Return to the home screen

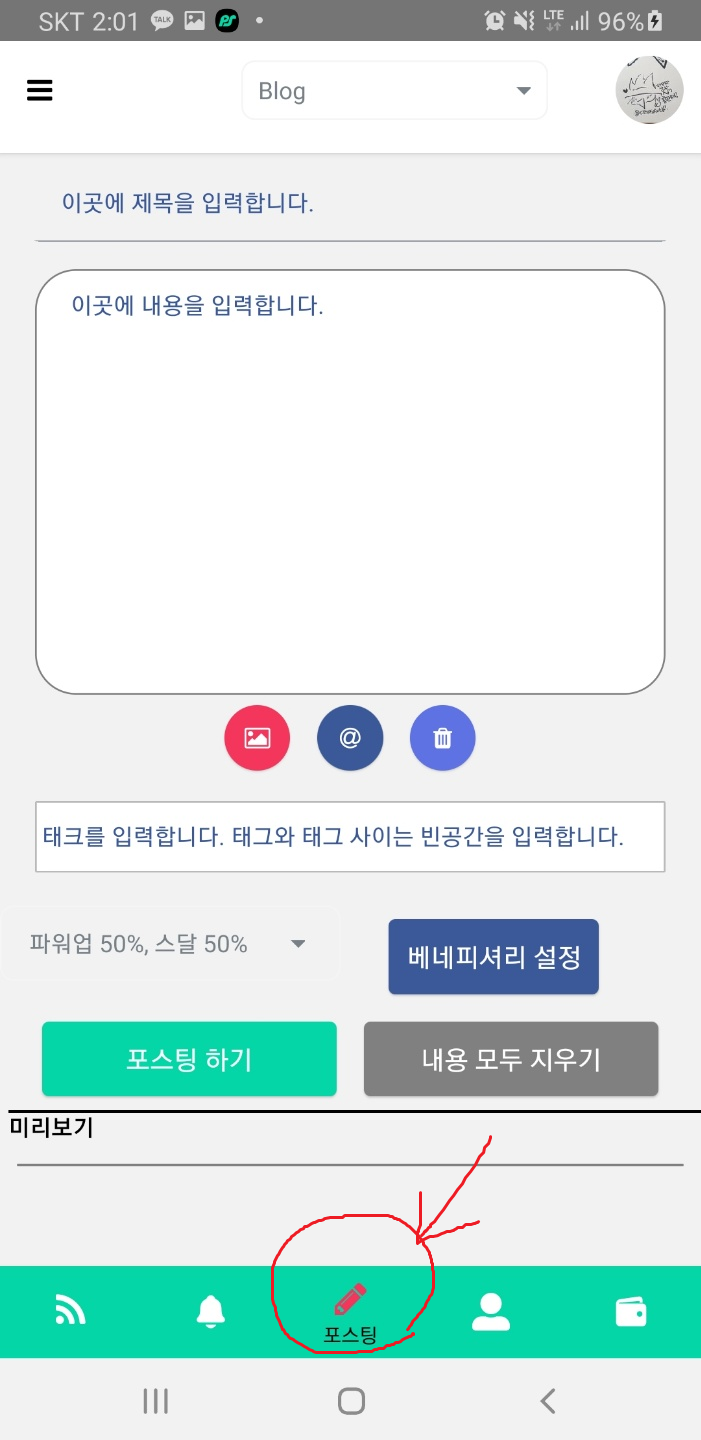(351, 1401)
